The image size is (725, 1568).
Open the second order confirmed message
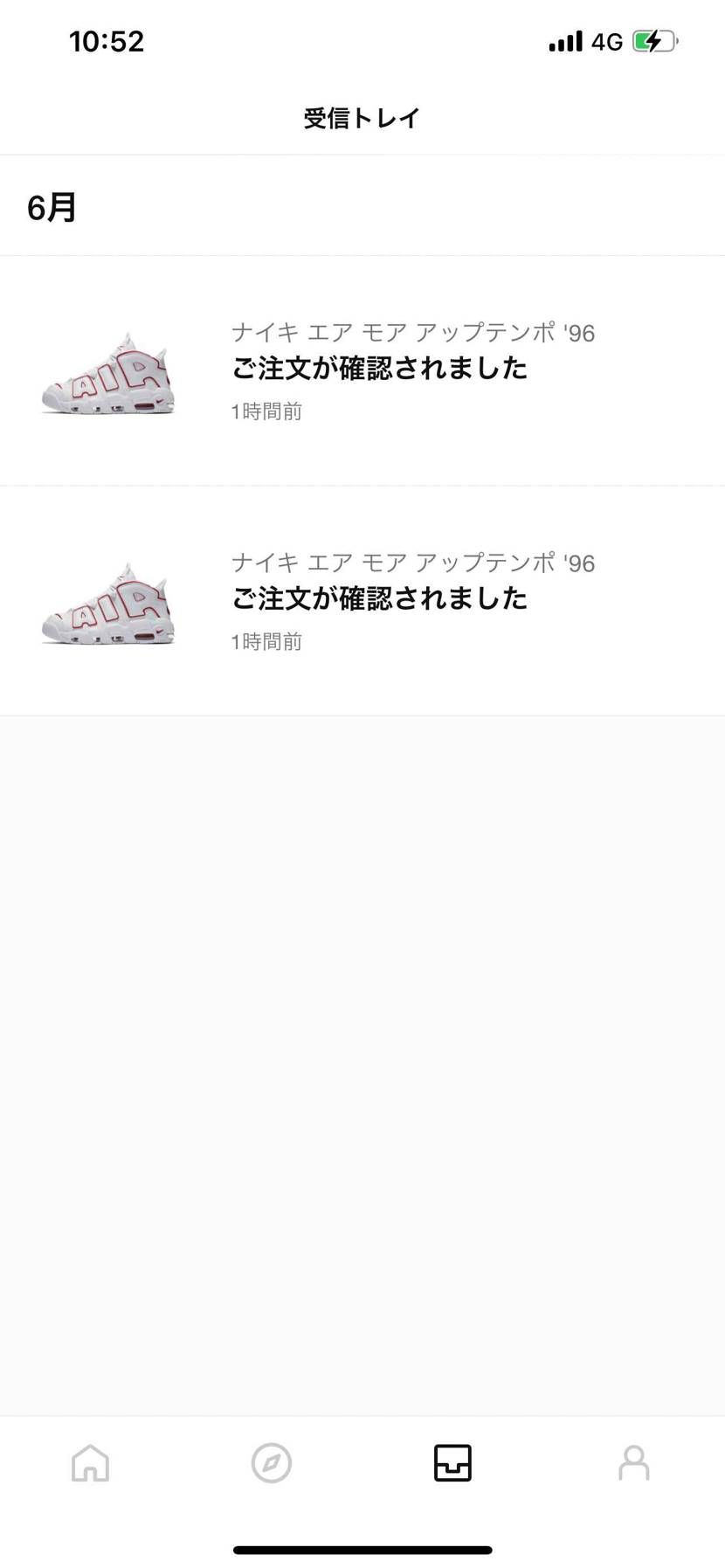coord(378,599)
